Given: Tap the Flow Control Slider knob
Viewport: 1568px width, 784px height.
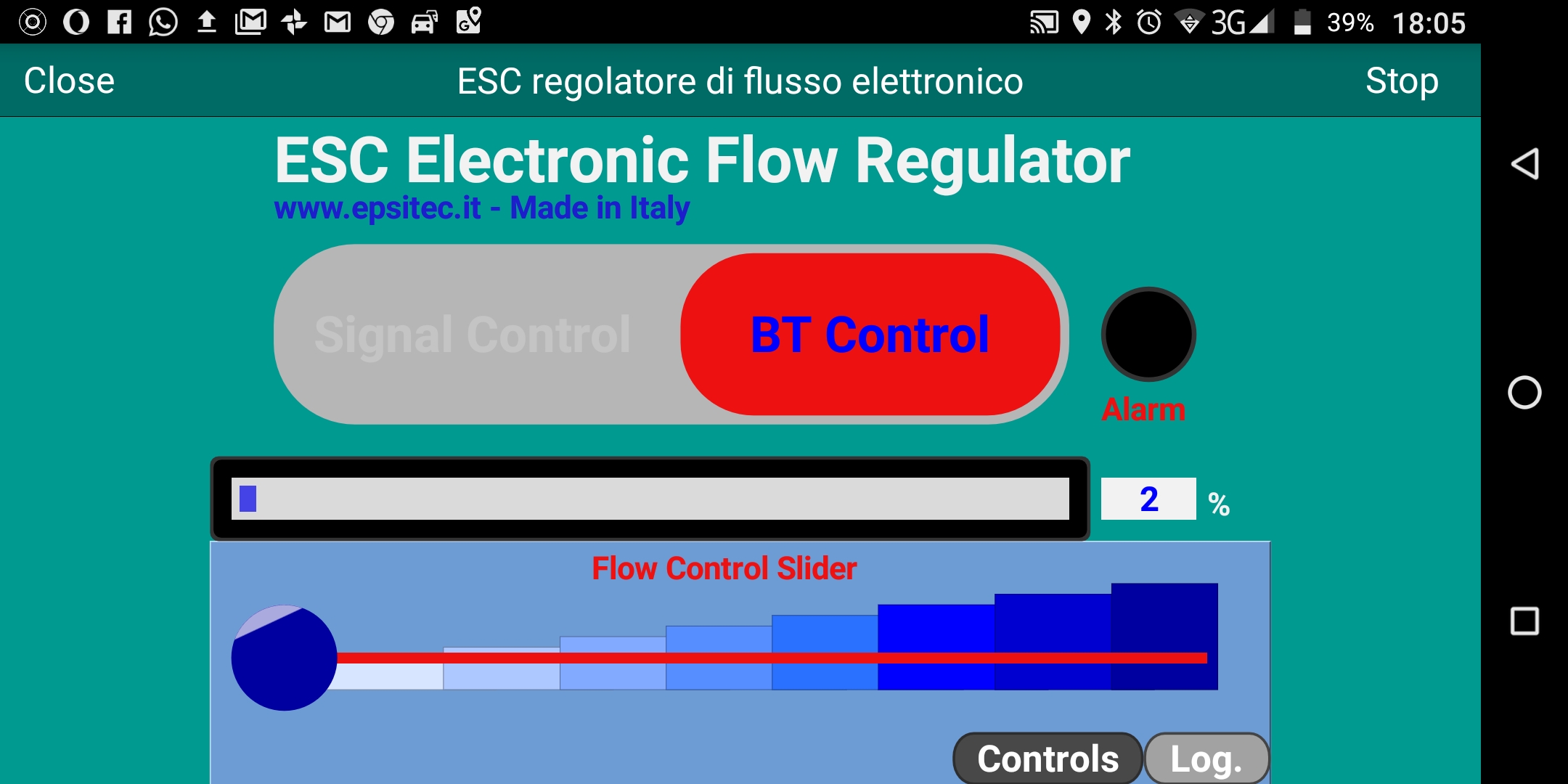Looking at the screenshot, I should coord(284,658).
